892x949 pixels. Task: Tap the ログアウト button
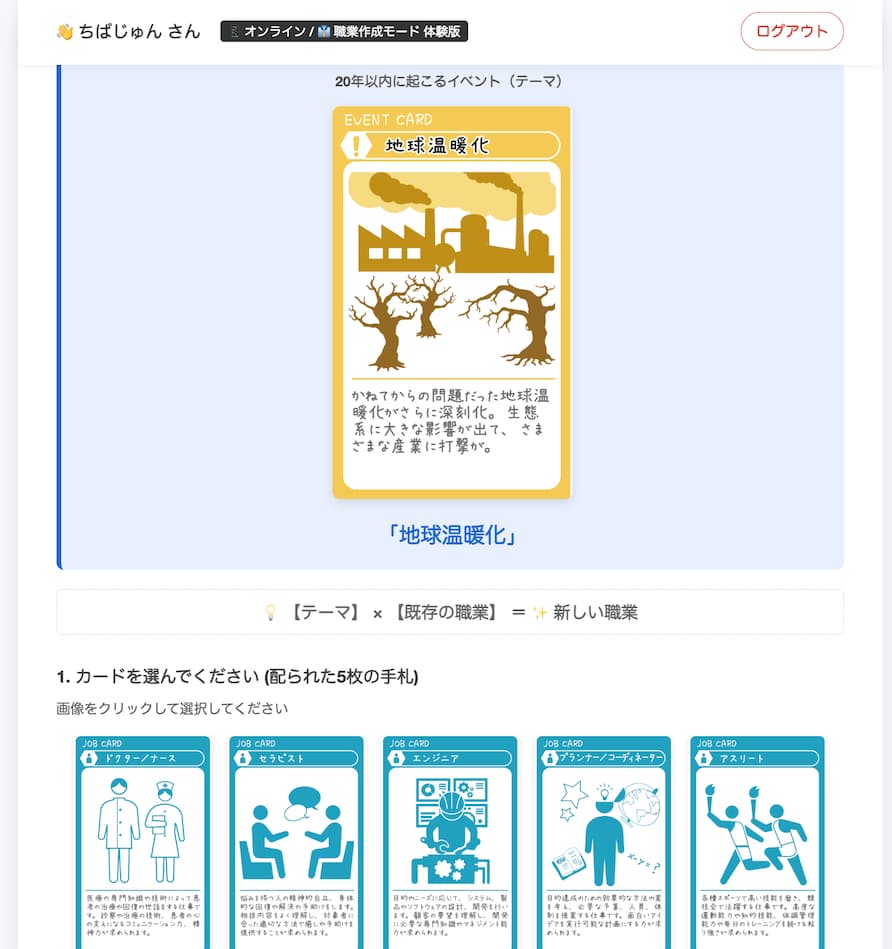coord(791,31)
